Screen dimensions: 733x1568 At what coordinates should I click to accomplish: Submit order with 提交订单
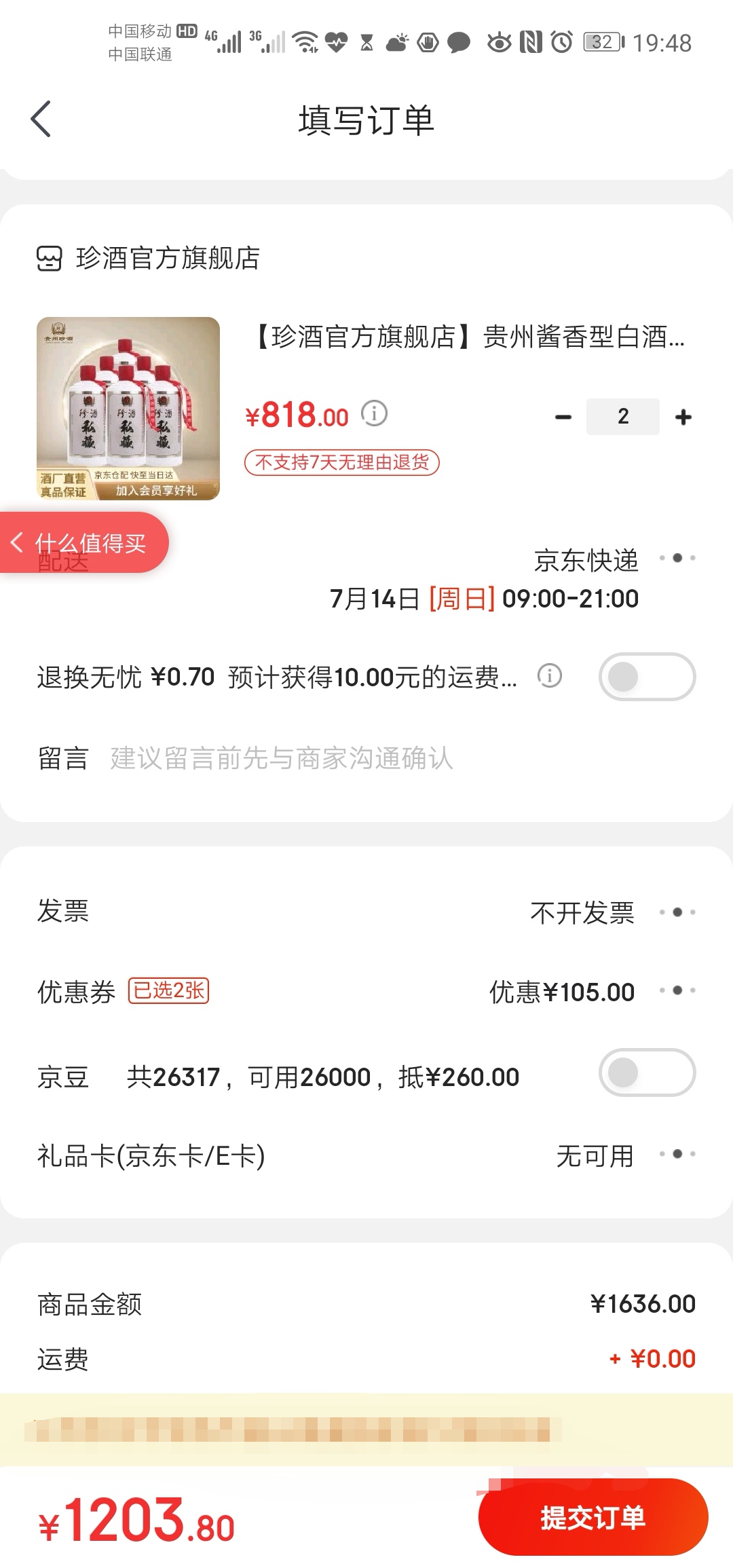pyautogui.click(x=593, y=1518)
